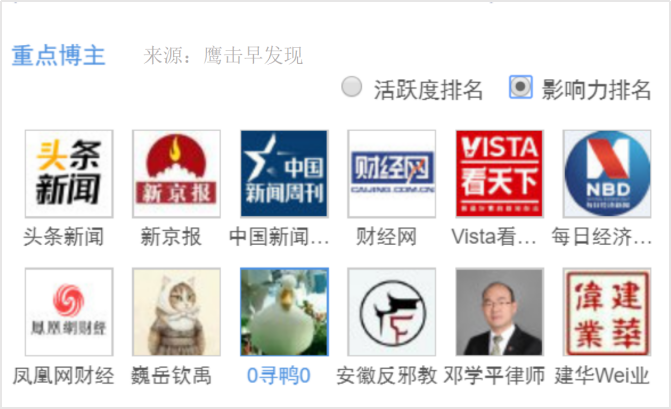Viewport: 671px width, 409px height.
Task: Open the 魏岳钦禹 cat avatar profile
Action: click(x=176, y=312)
